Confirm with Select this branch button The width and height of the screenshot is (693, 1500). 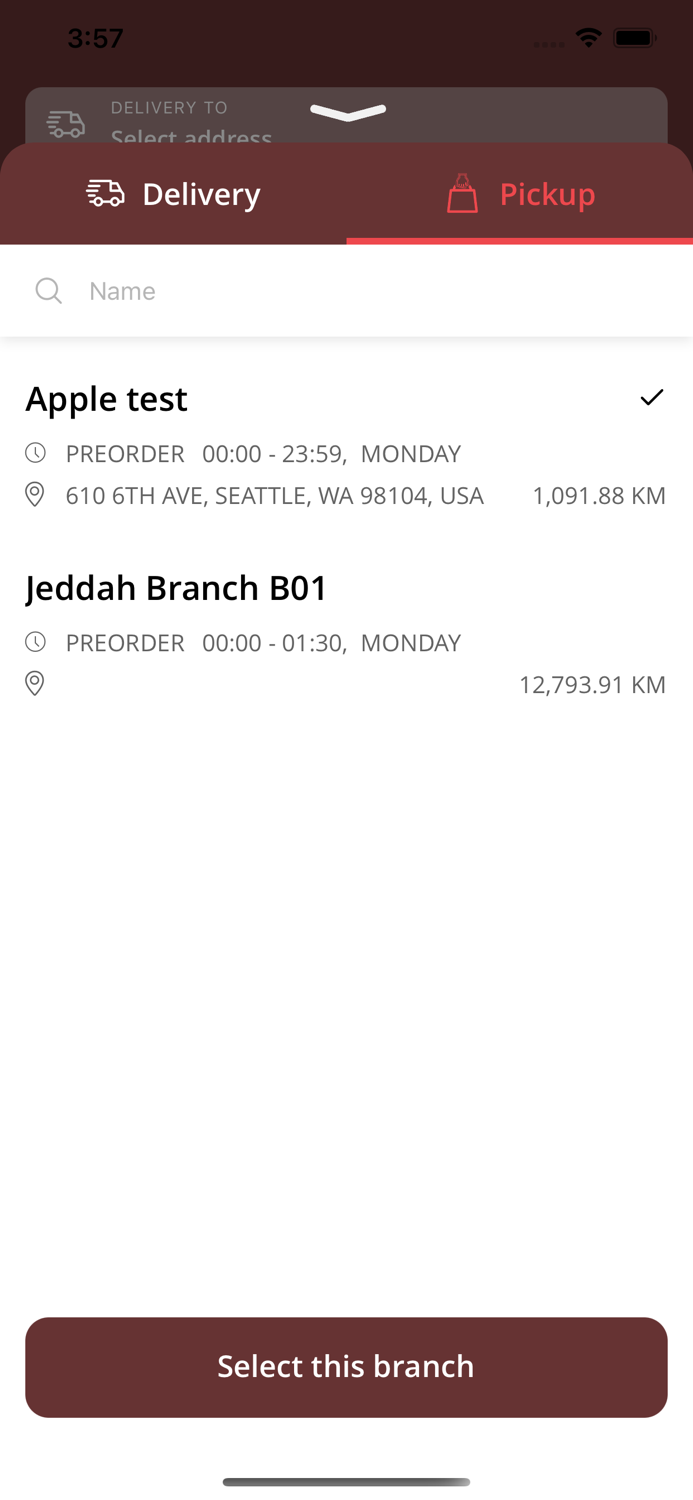tap(346, 1366)
